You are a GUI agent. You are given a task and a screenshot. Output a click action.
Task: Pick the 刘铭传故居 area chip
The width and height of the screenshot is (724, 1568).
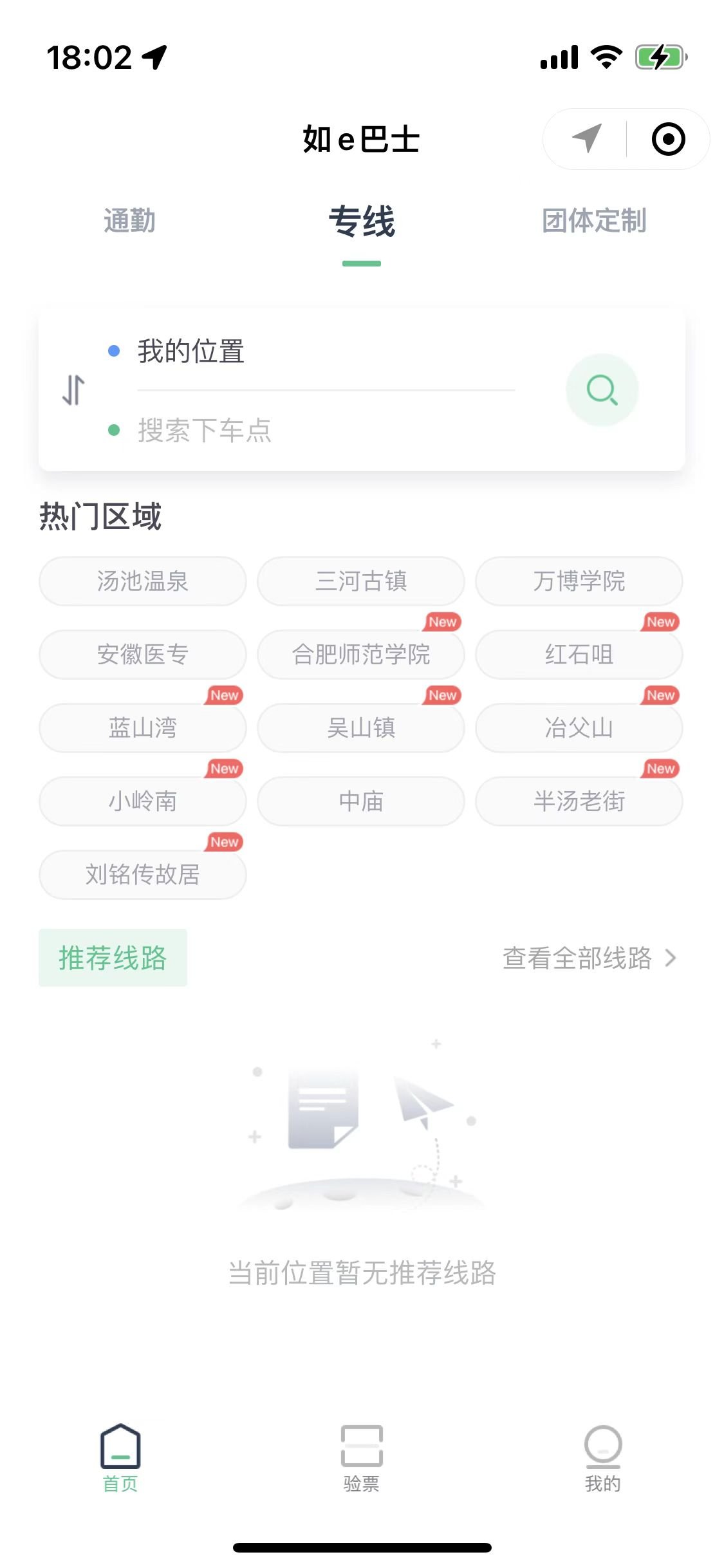[142, 875]
